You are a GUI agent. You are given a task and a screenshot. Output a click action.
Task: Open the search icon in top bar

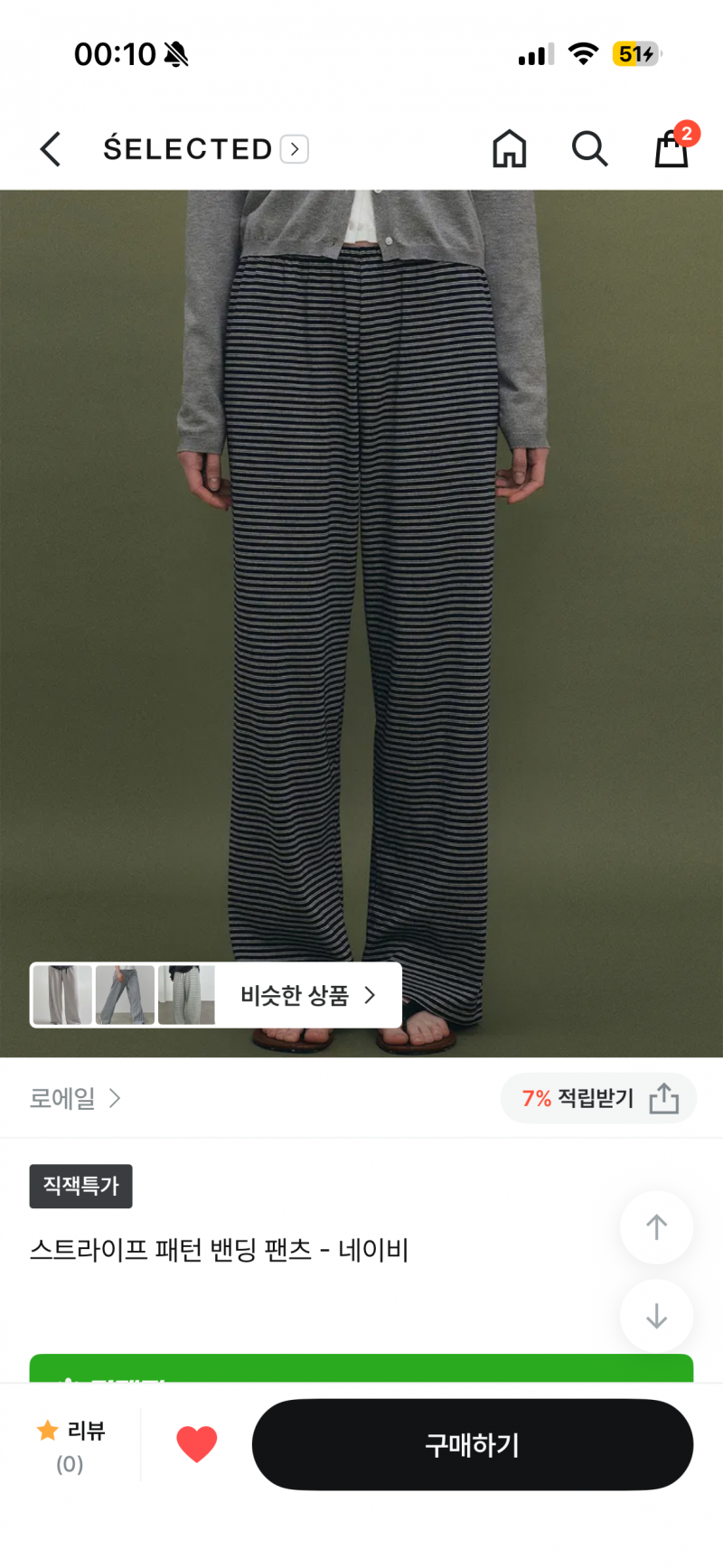tap(589, 149)
